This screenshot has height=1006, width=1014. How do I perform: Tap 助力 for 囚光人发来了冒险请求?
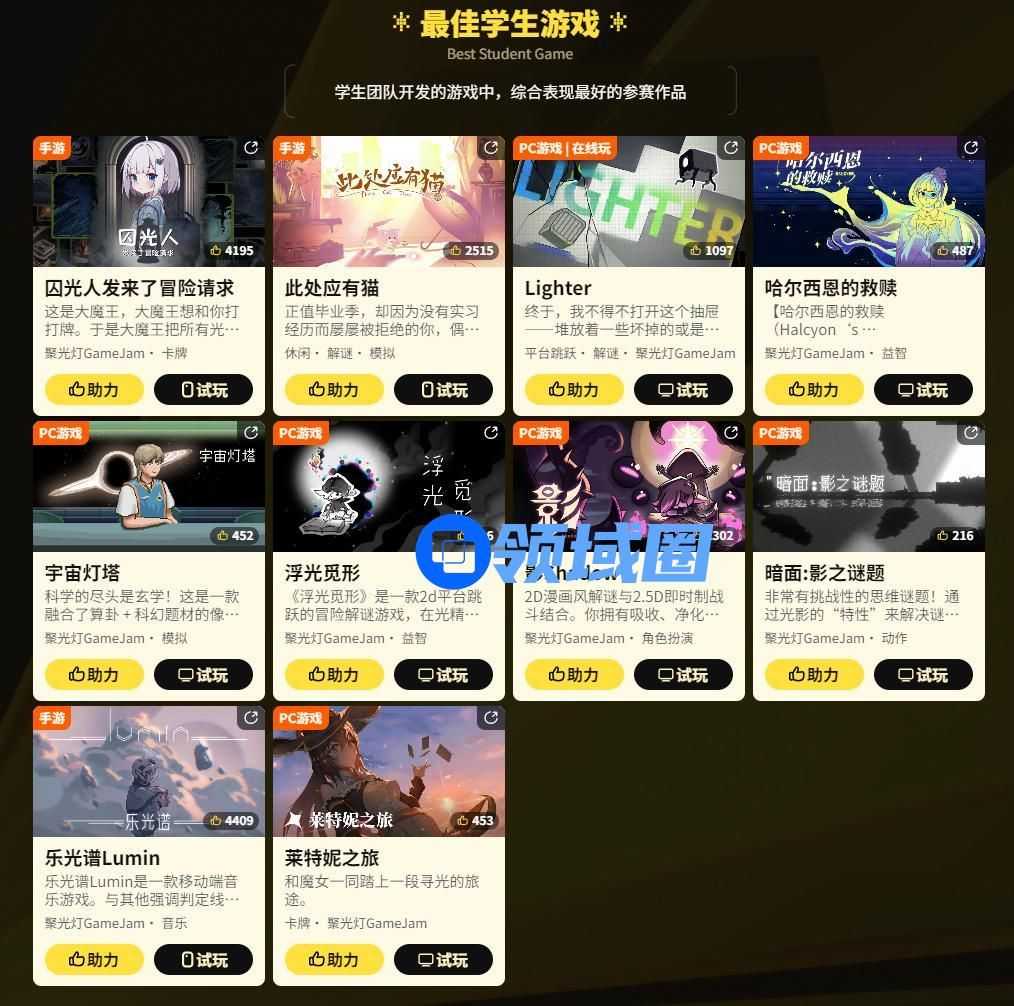94,390
